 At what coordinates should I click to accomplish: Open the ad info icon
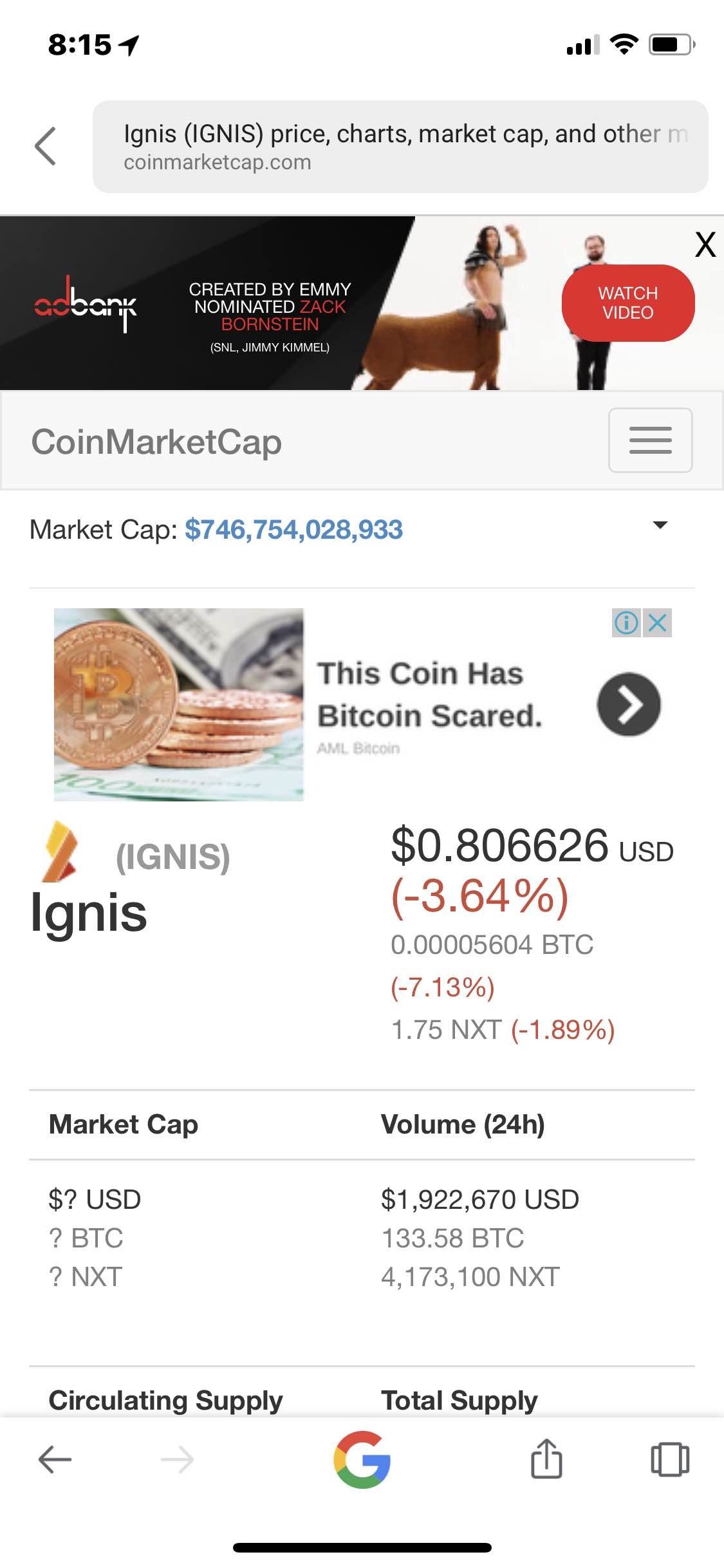click(x=626, y=622)
